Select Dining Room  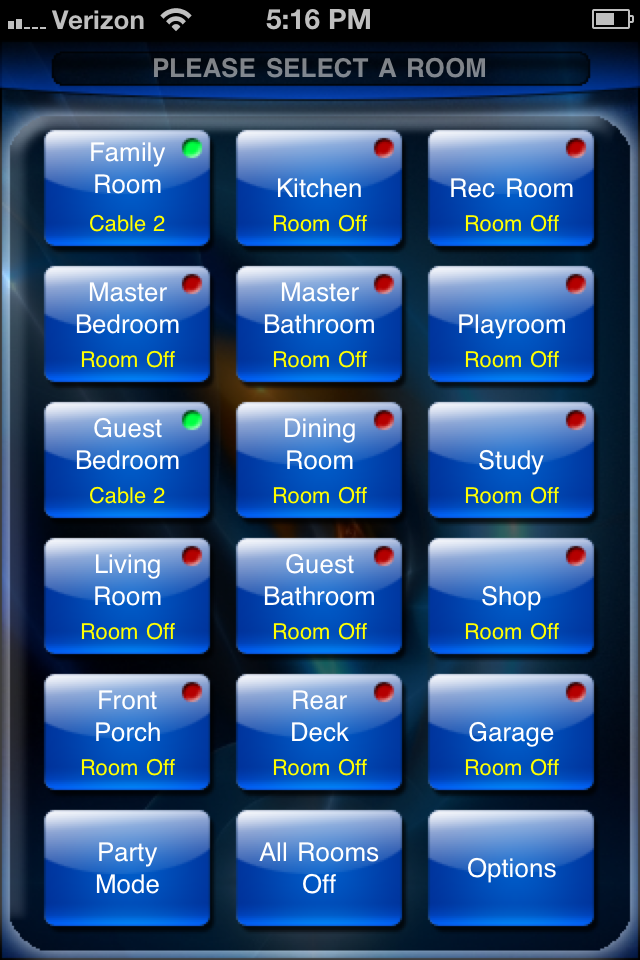(x=319, y=459)
